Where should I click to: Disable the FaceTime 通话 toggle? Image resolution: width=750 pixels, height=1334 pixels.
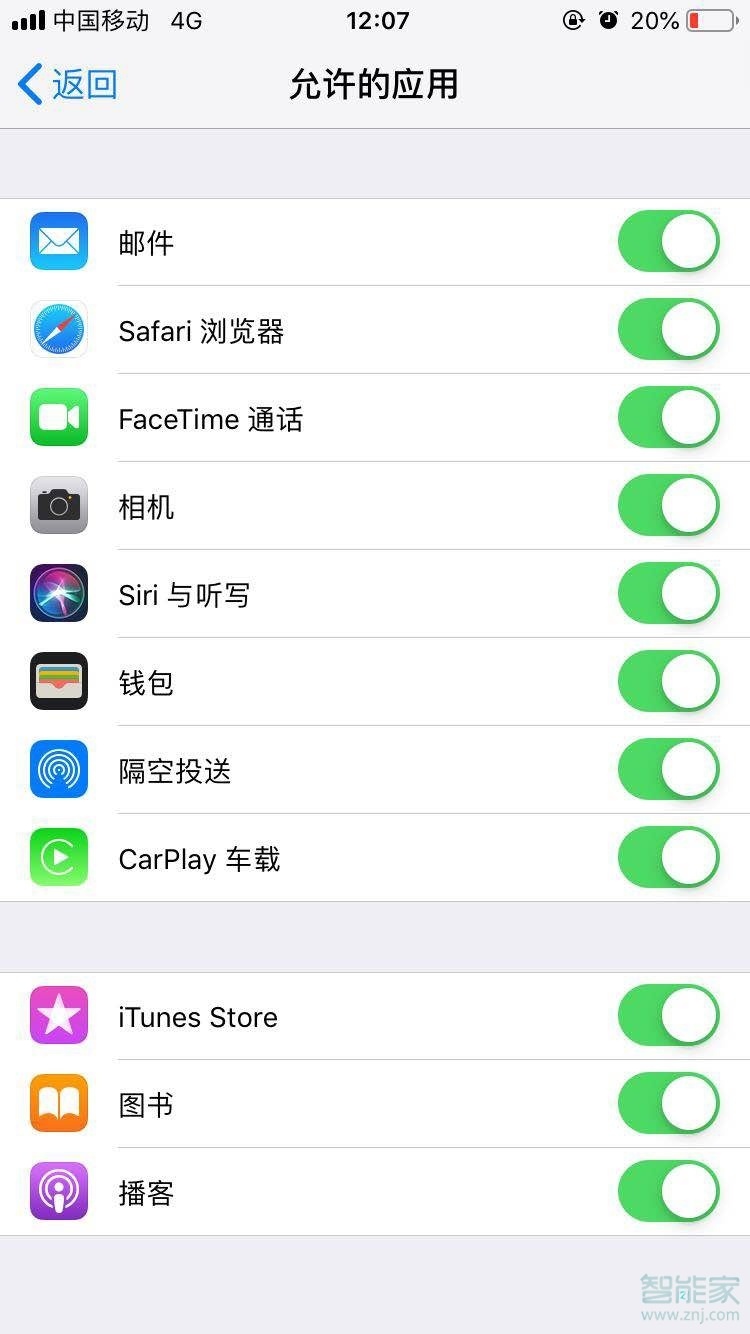coord(668,417)
